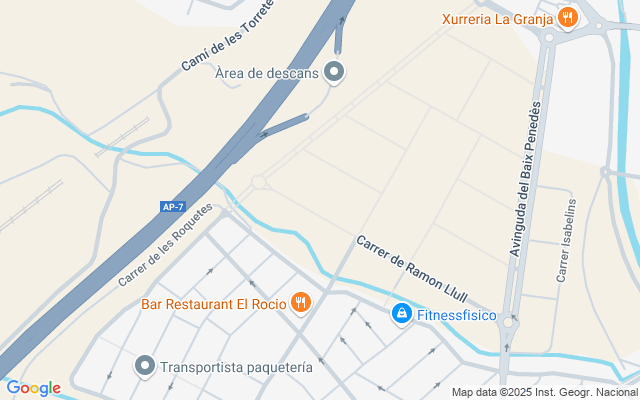Select the Àrea de descans marker
This screenshot has height=400, width=640.
(334, 72)
